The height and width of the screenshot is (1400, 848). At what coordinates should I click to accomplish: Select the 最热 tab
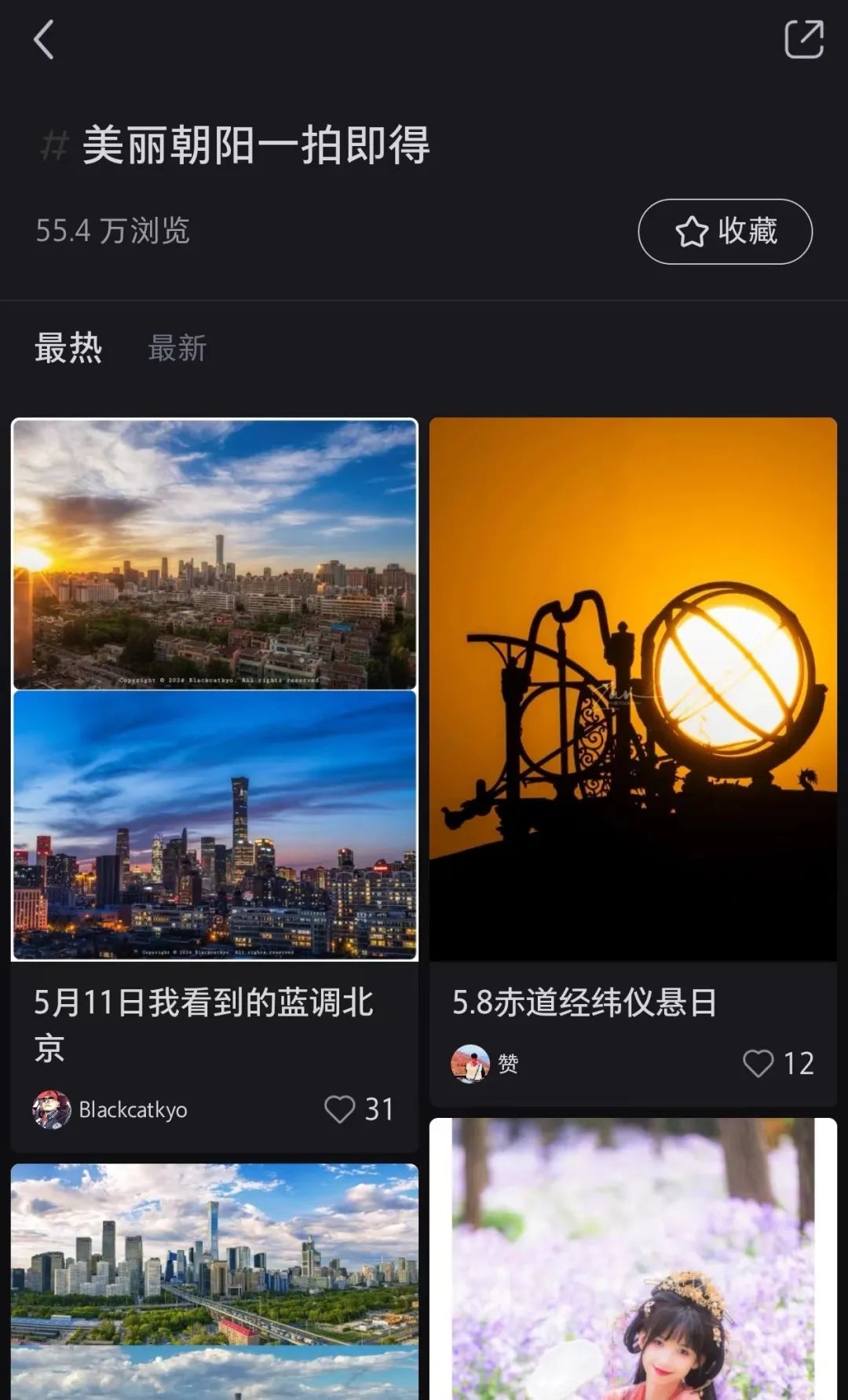(68, 348)
